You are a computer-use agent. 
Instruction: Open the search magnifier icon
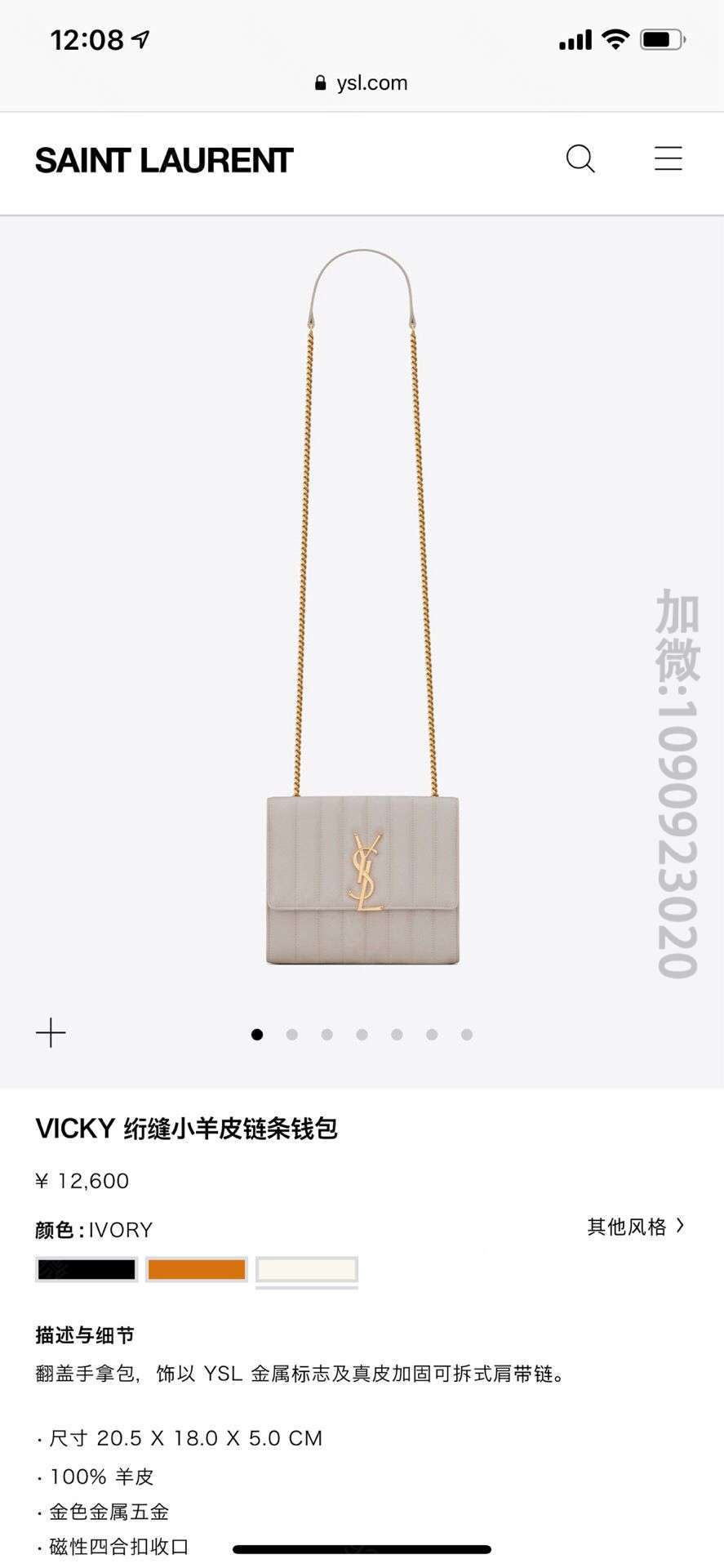(580, 158)
